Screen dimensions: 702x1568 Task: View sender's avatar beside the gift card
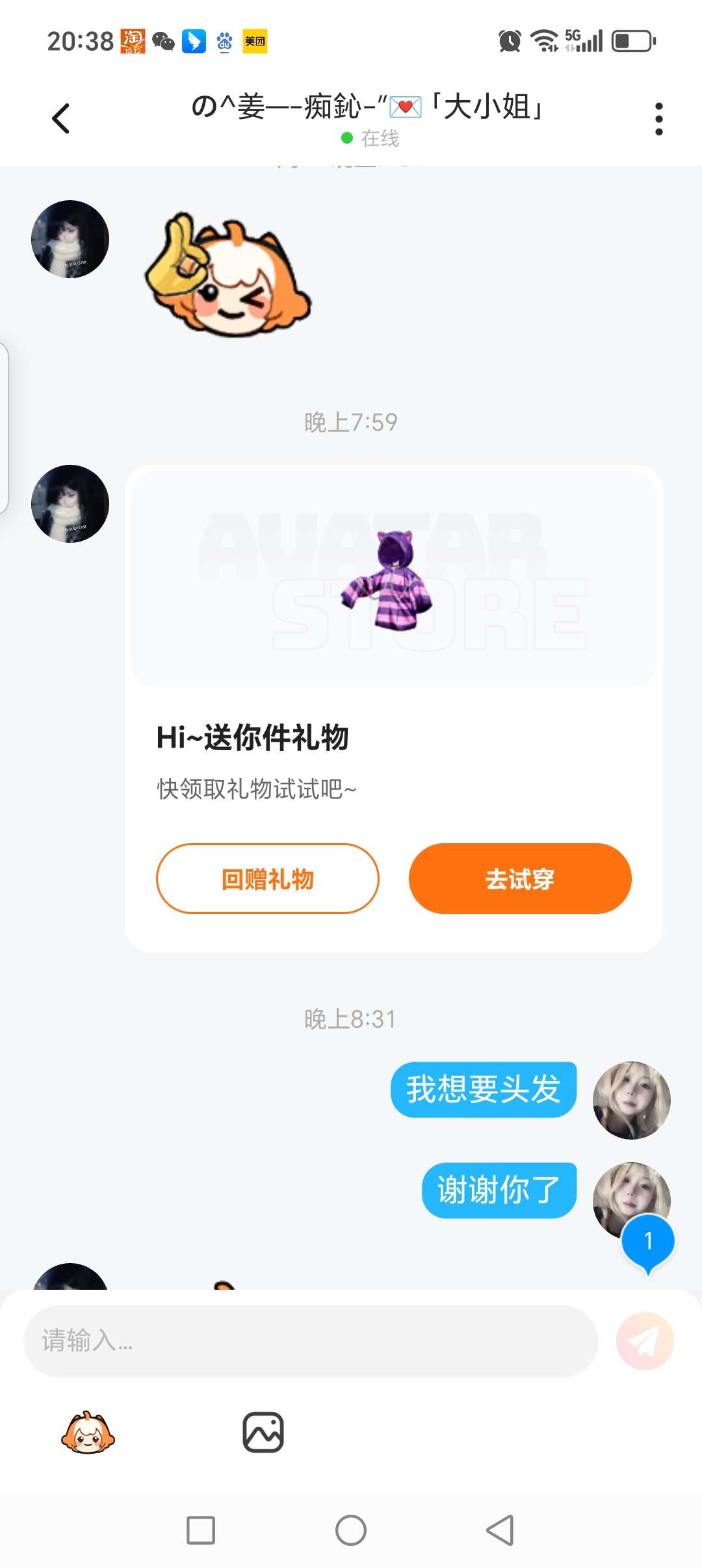point(70,504)
